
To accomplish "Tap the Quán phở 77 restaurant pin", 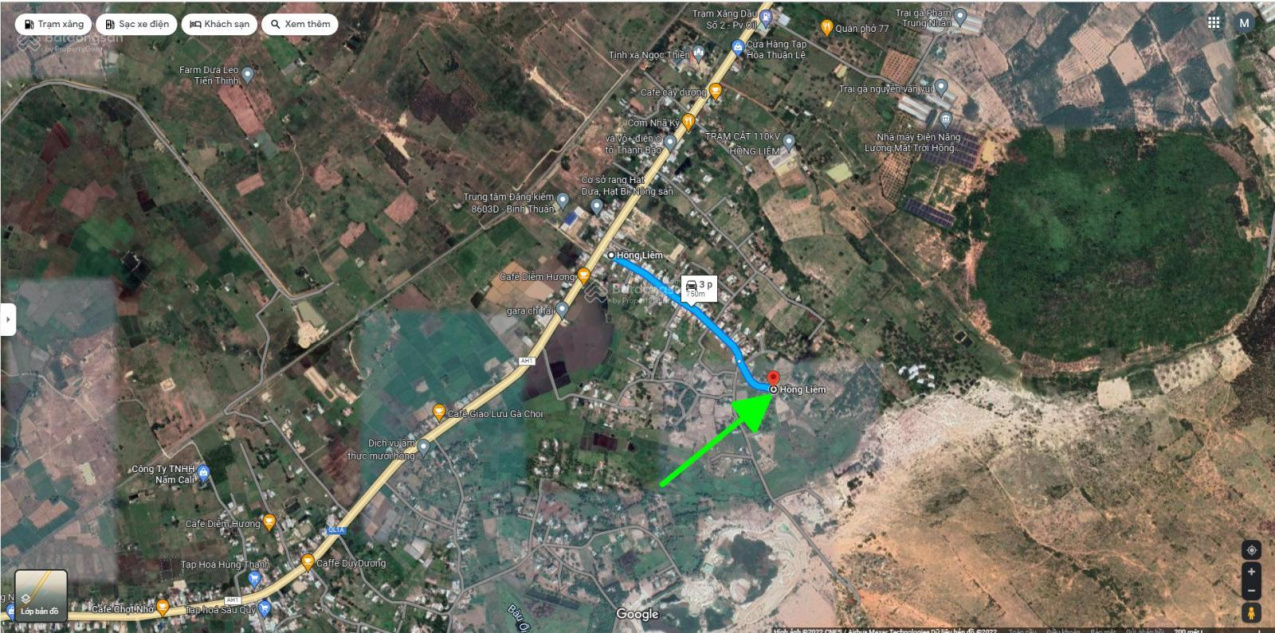I will click(826, 27).
